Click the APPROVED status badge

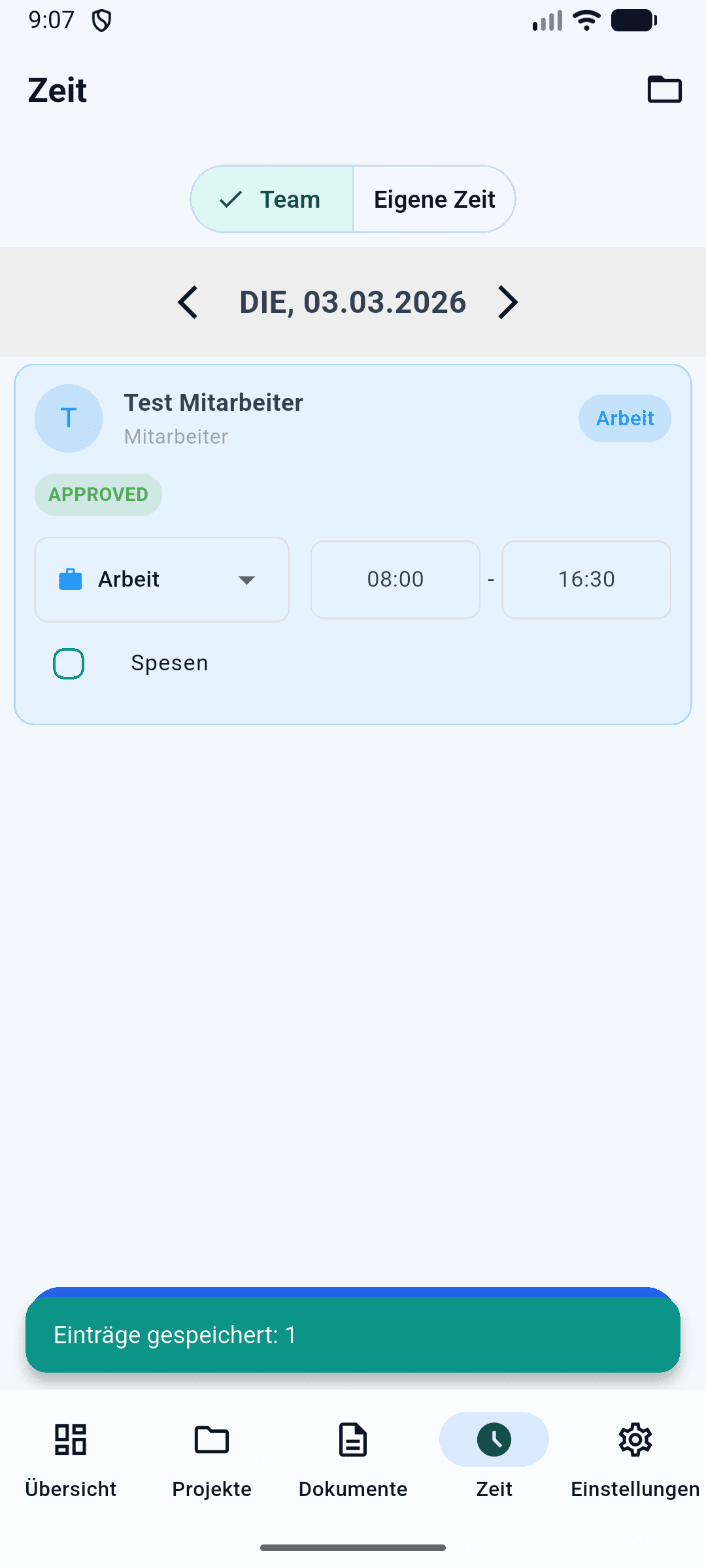(x=98, y=495)
